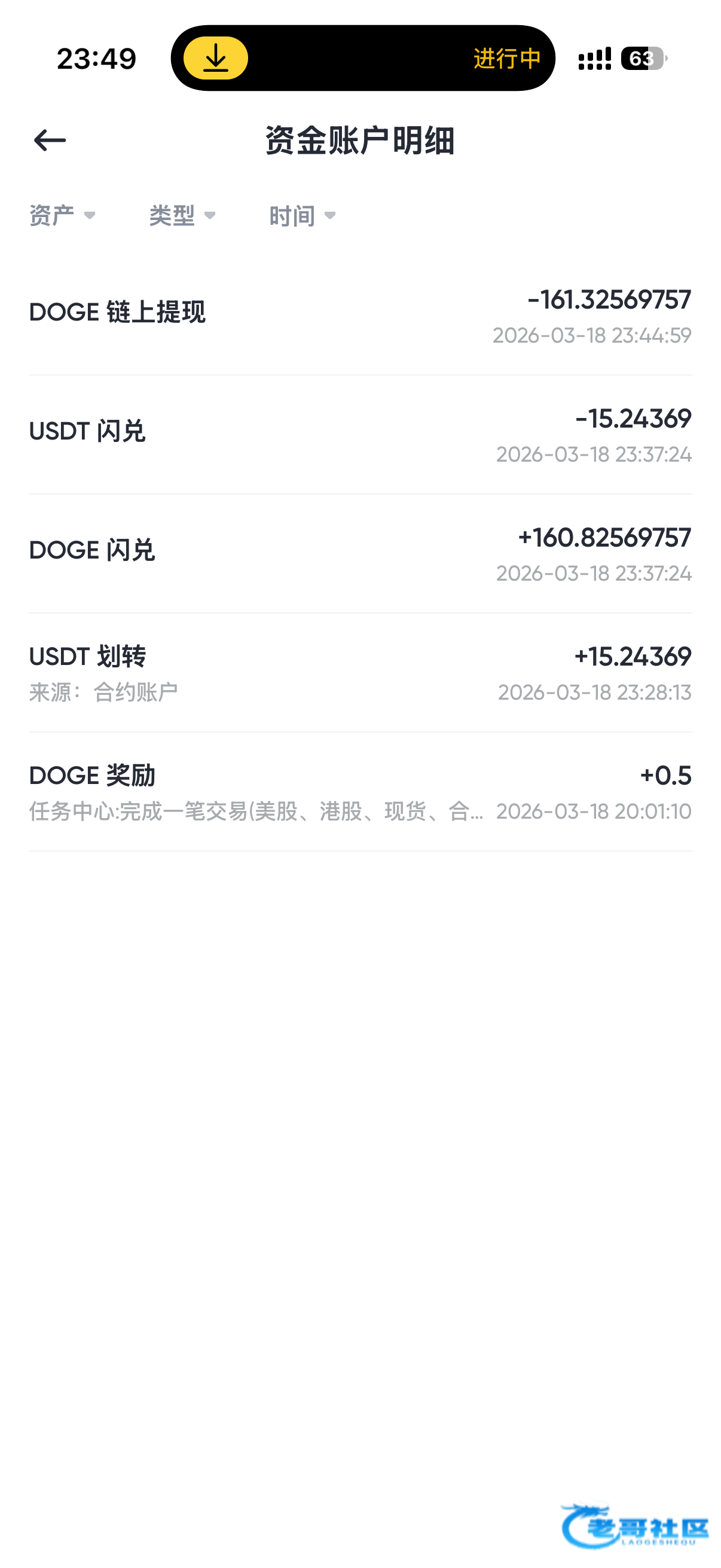Image resolution: width=721 pixels, height=1568 pixels.
Task: Open the USDT 划转 record
Action: (360, 673)
